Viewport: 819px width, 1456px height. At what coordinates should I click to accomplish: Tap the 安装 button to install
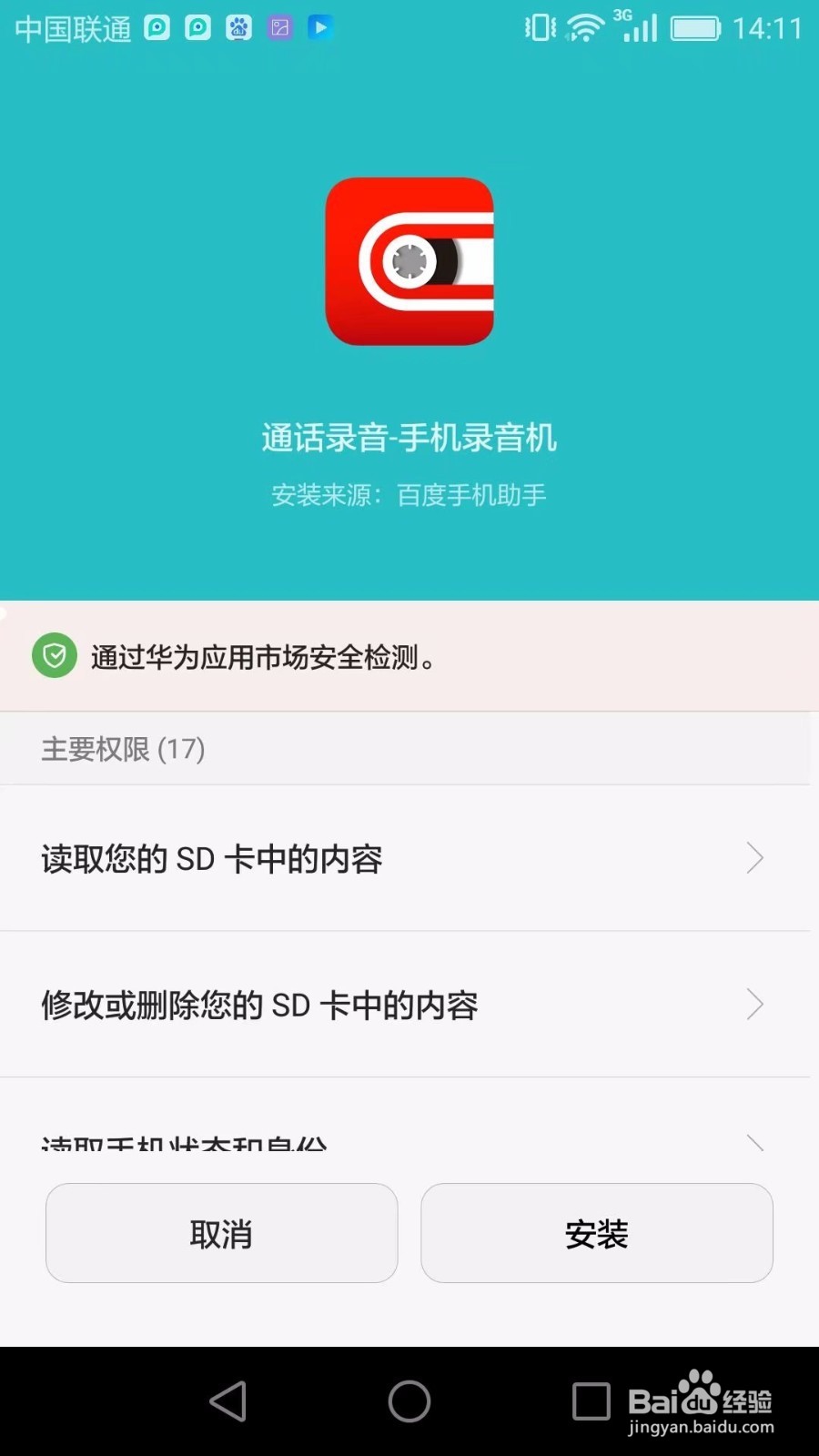(597, 1234)
